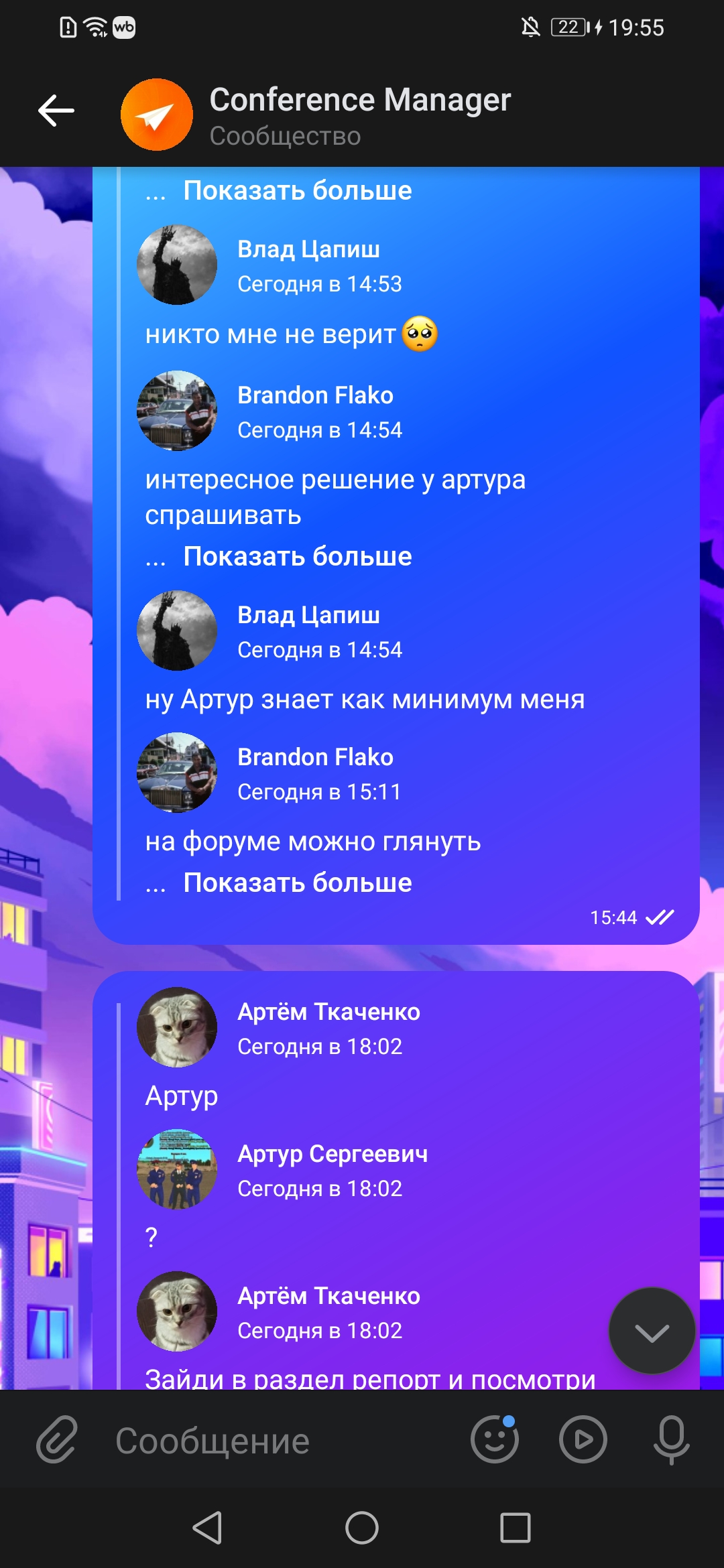The image size is (724, 1568).
Task: Expand "Показать больше" under the 15:11 message
Action: tap(297, 883)
